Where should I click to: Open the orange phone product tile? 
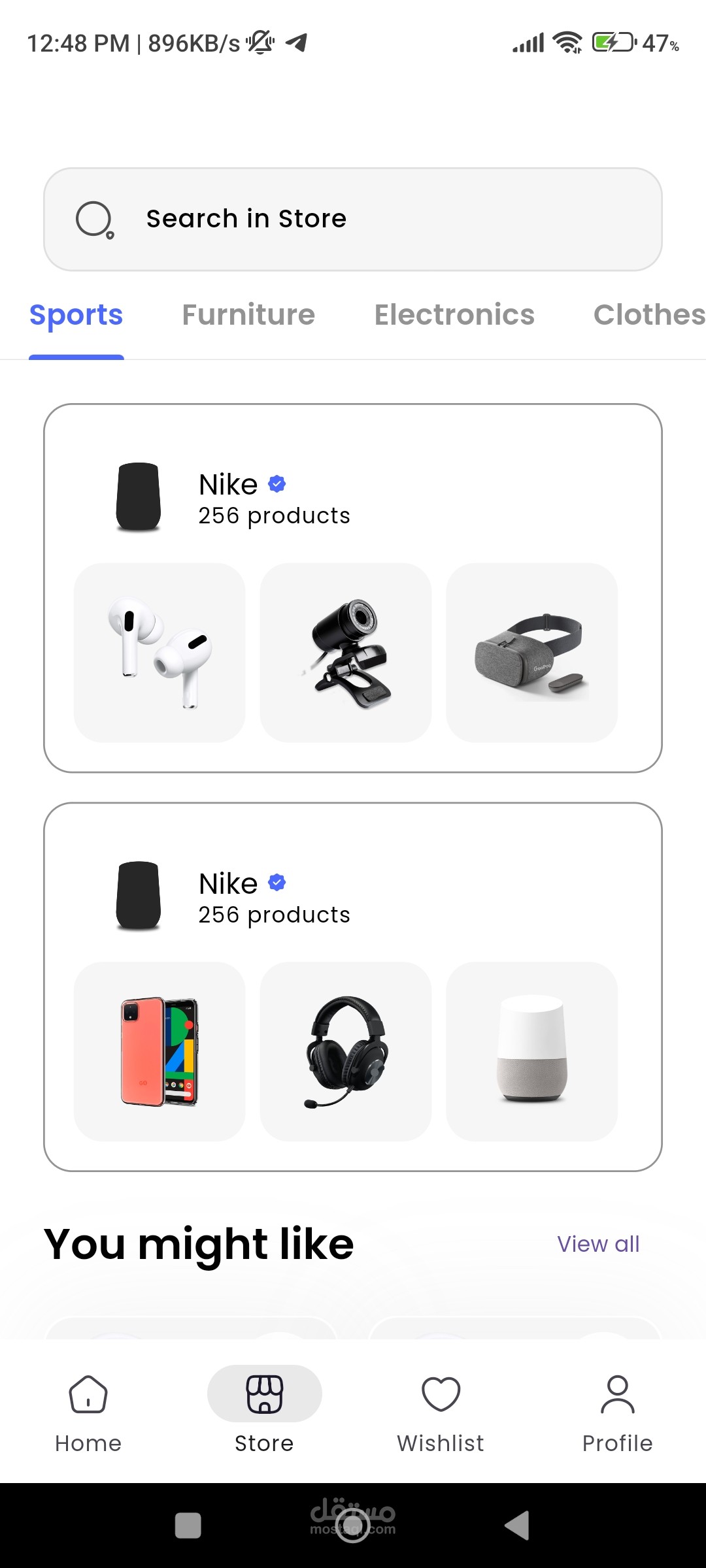point(160,1051)
